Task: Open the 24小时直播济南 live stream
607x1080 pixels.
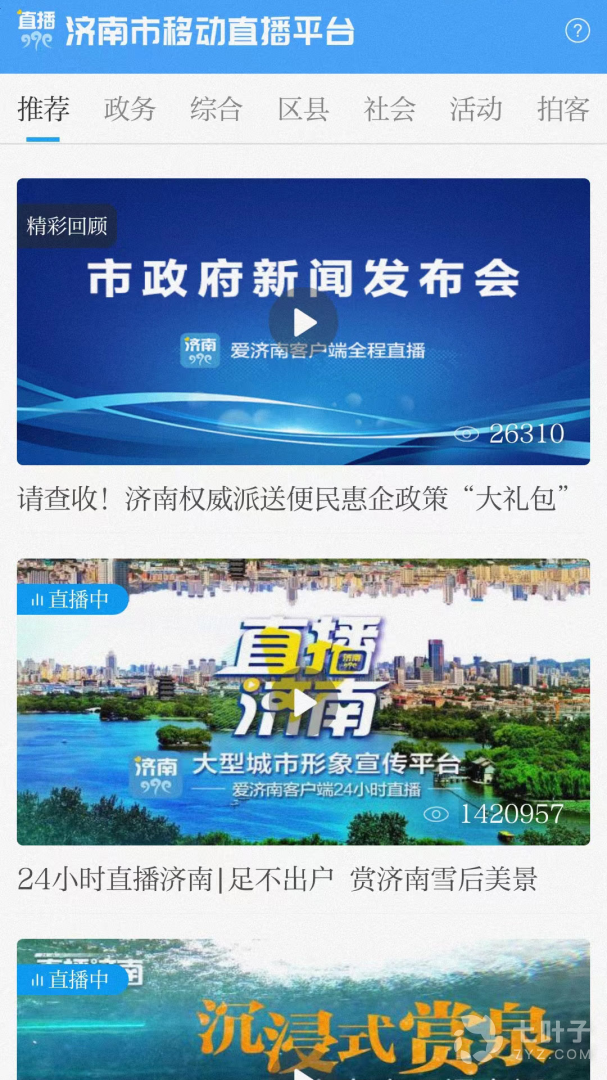Action: pos(304,702)
